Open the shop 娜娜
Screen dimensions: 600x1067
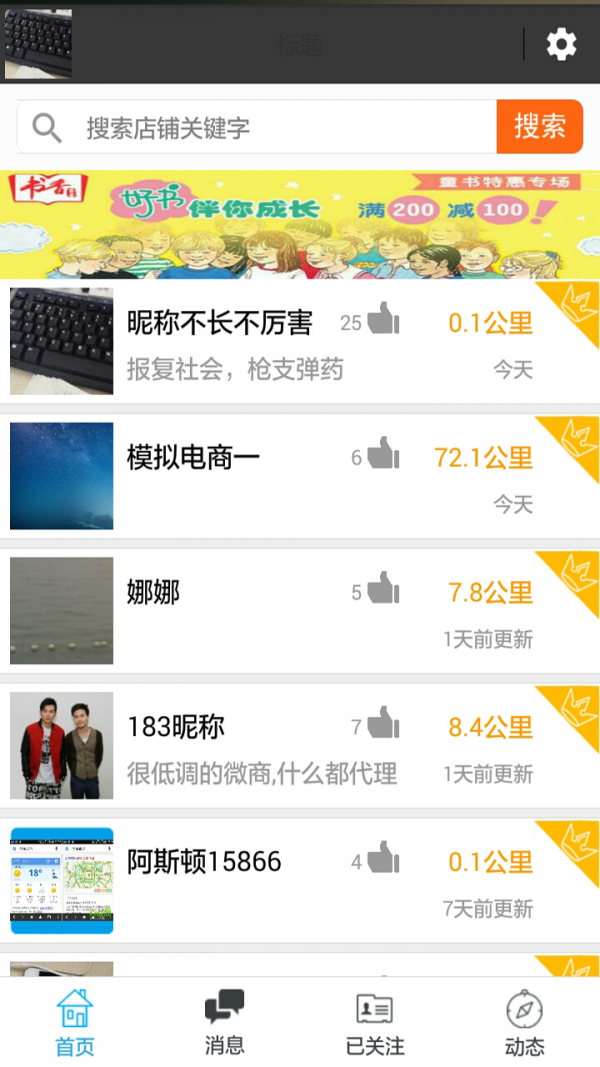(x=153, y=593)
